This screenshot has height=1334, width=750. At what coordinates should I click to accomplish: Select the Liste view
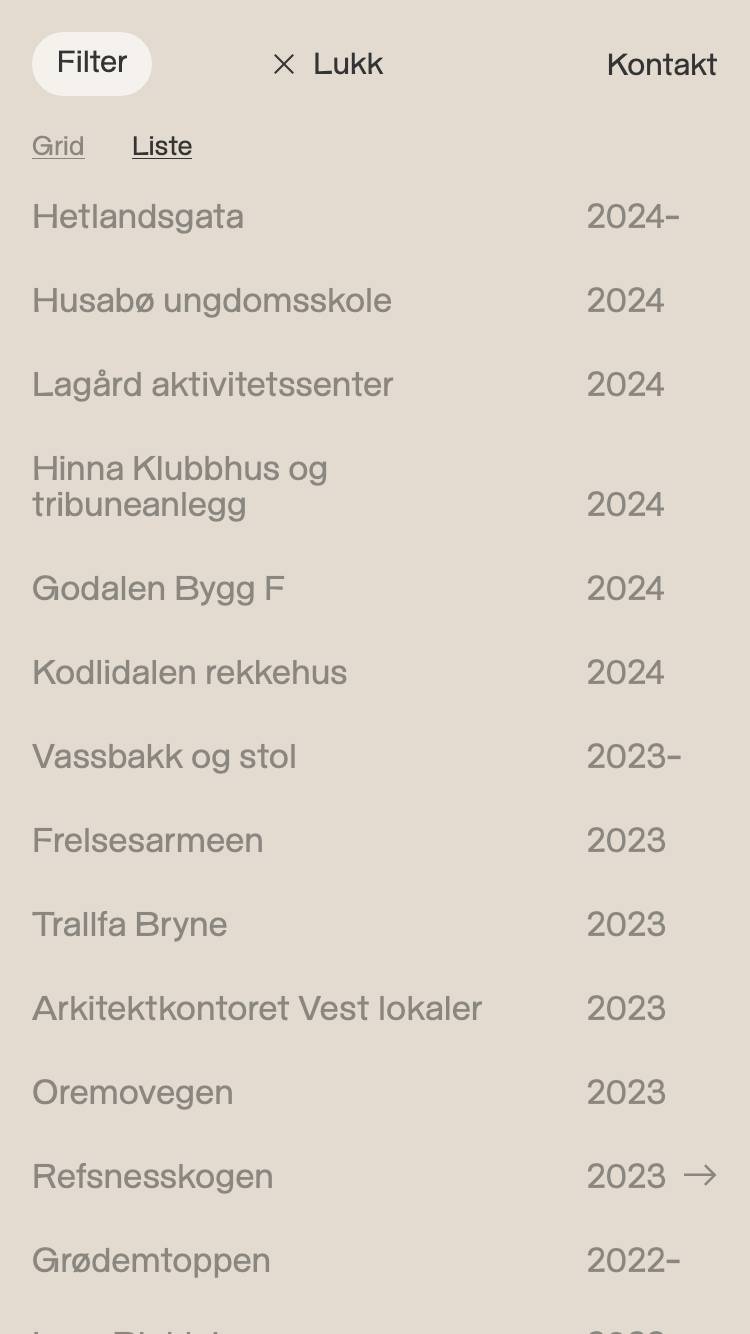click(162, 146)
